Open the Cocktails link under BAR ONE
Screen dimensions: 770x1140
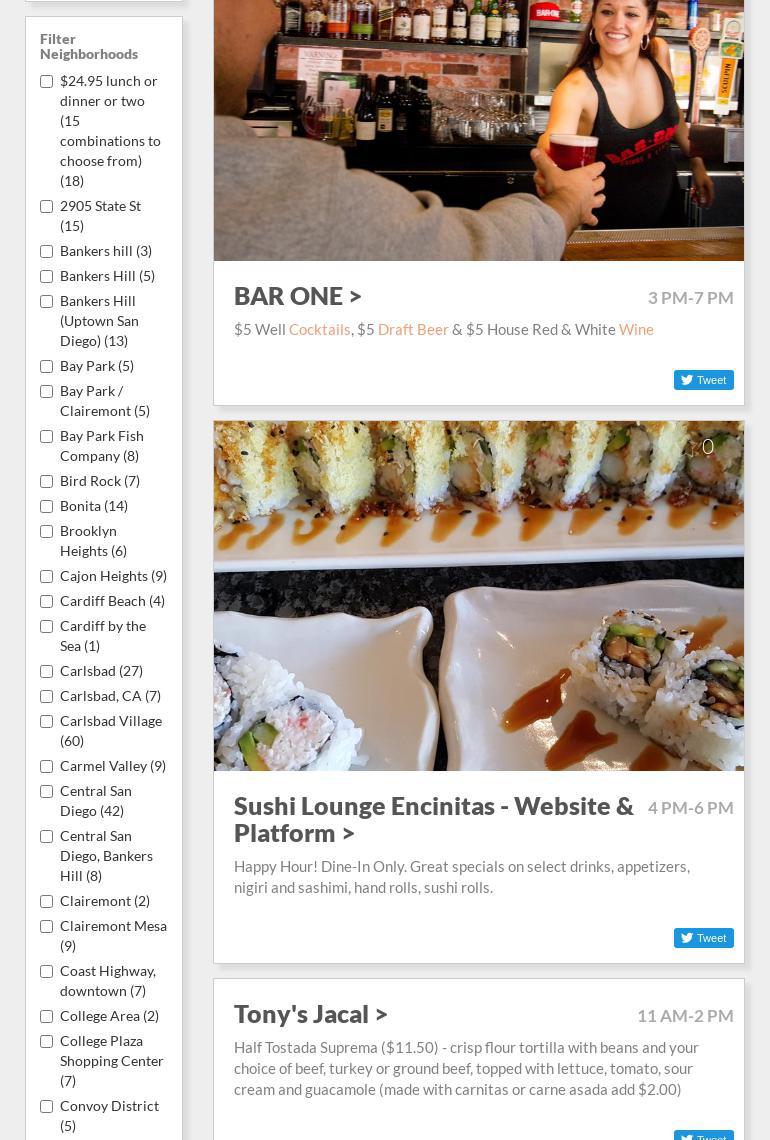point(319,329)
